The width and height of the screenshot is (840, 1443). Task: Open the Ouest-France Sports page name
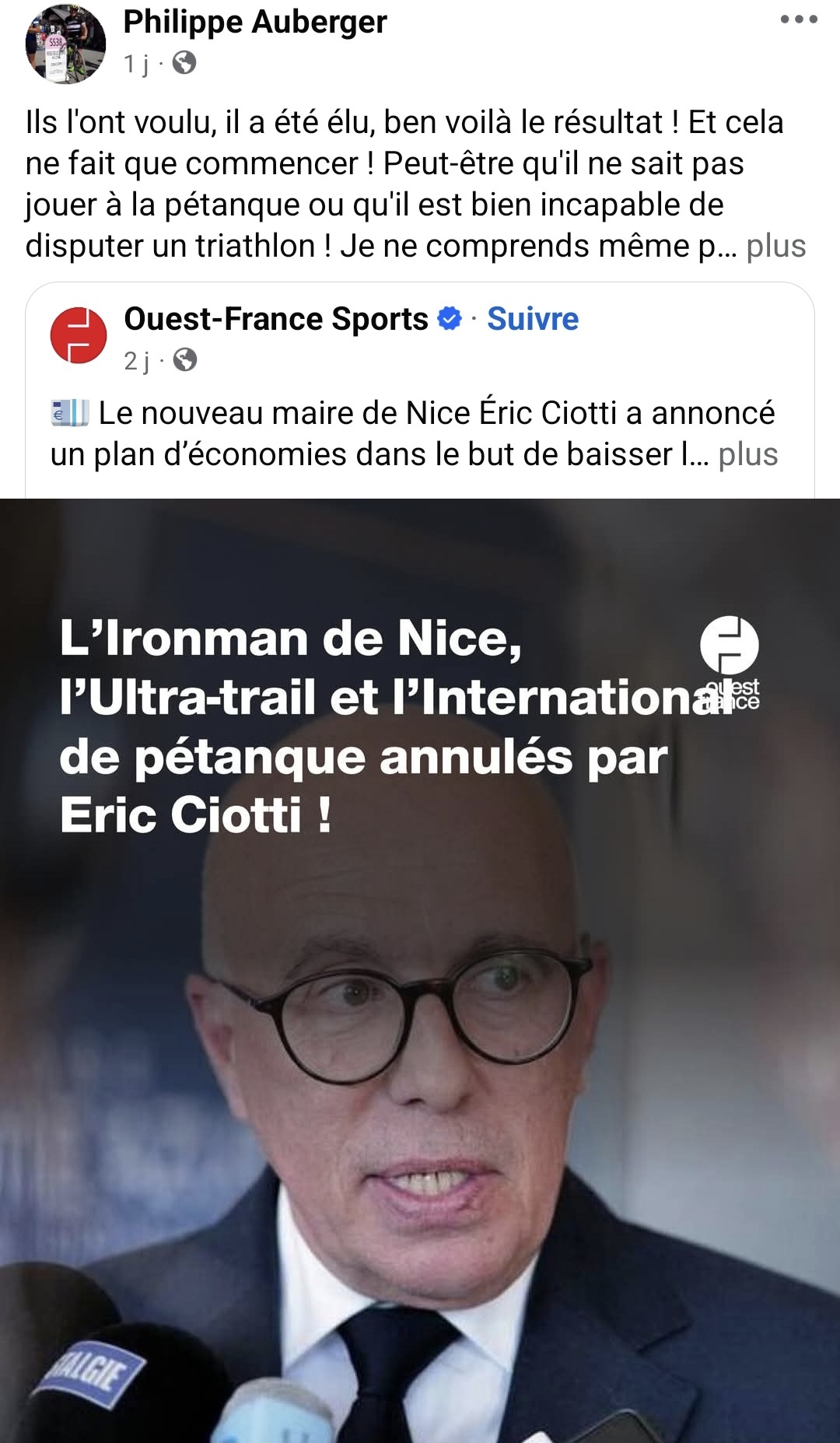276,319
